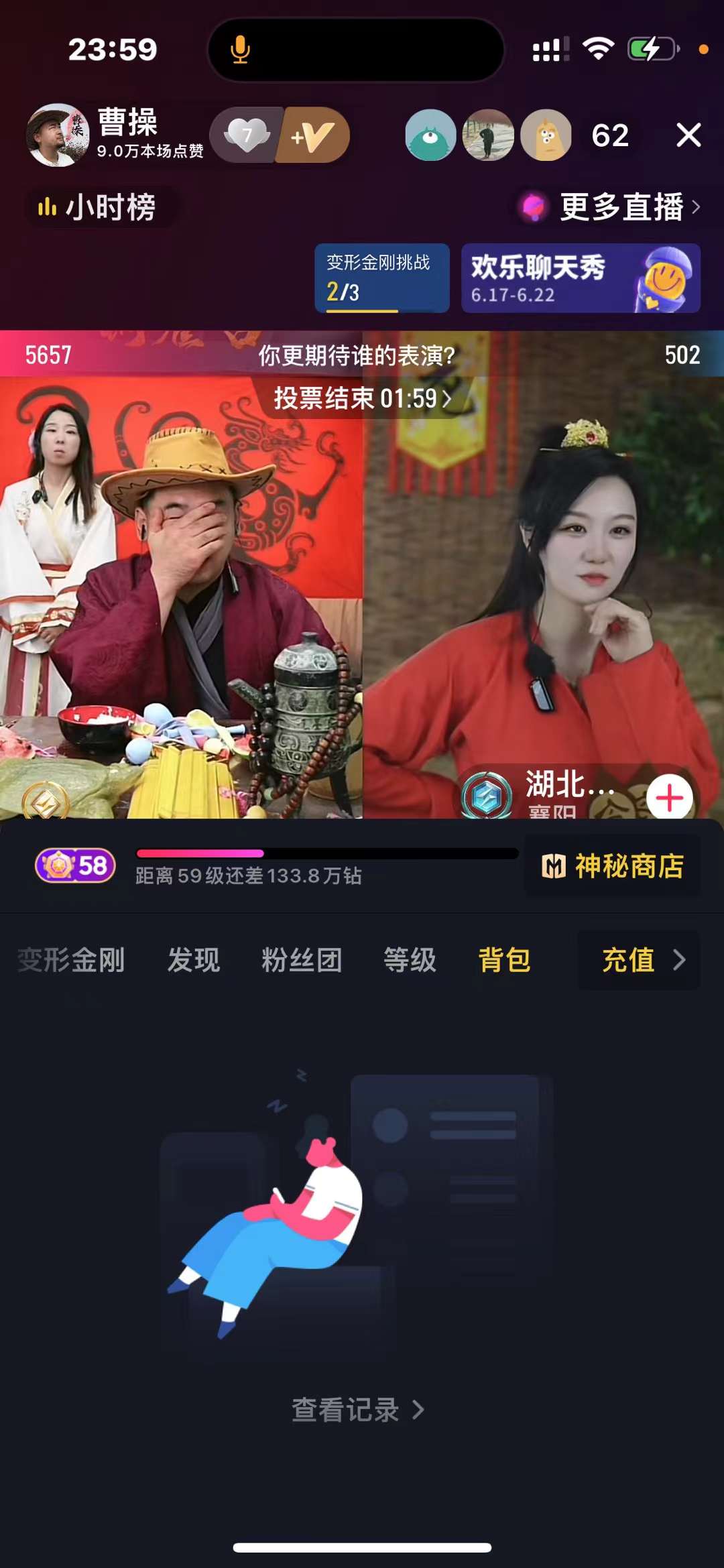Open the light badge level 7 icon

pyautogui.click(x=247, y=135)
